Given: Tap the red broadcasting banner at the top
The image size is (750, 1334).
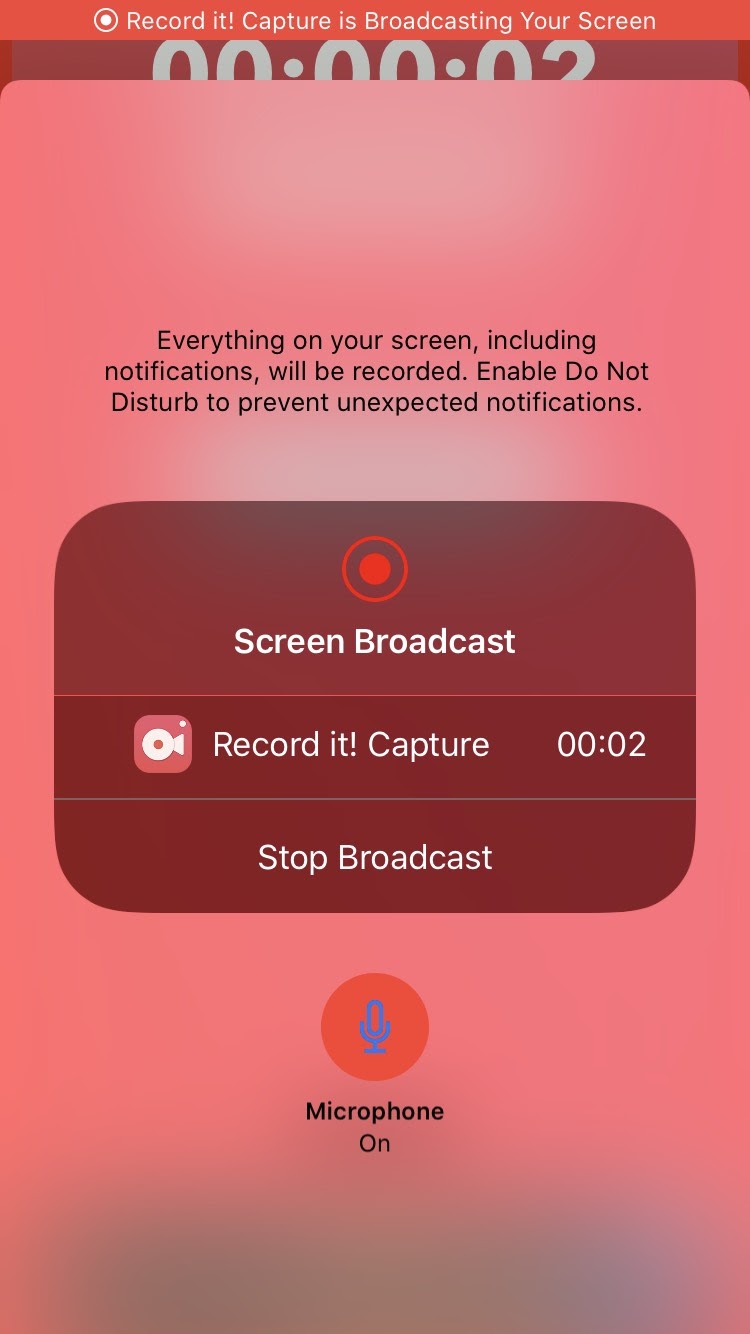Looking at the screenshot, I should point(374,20).
